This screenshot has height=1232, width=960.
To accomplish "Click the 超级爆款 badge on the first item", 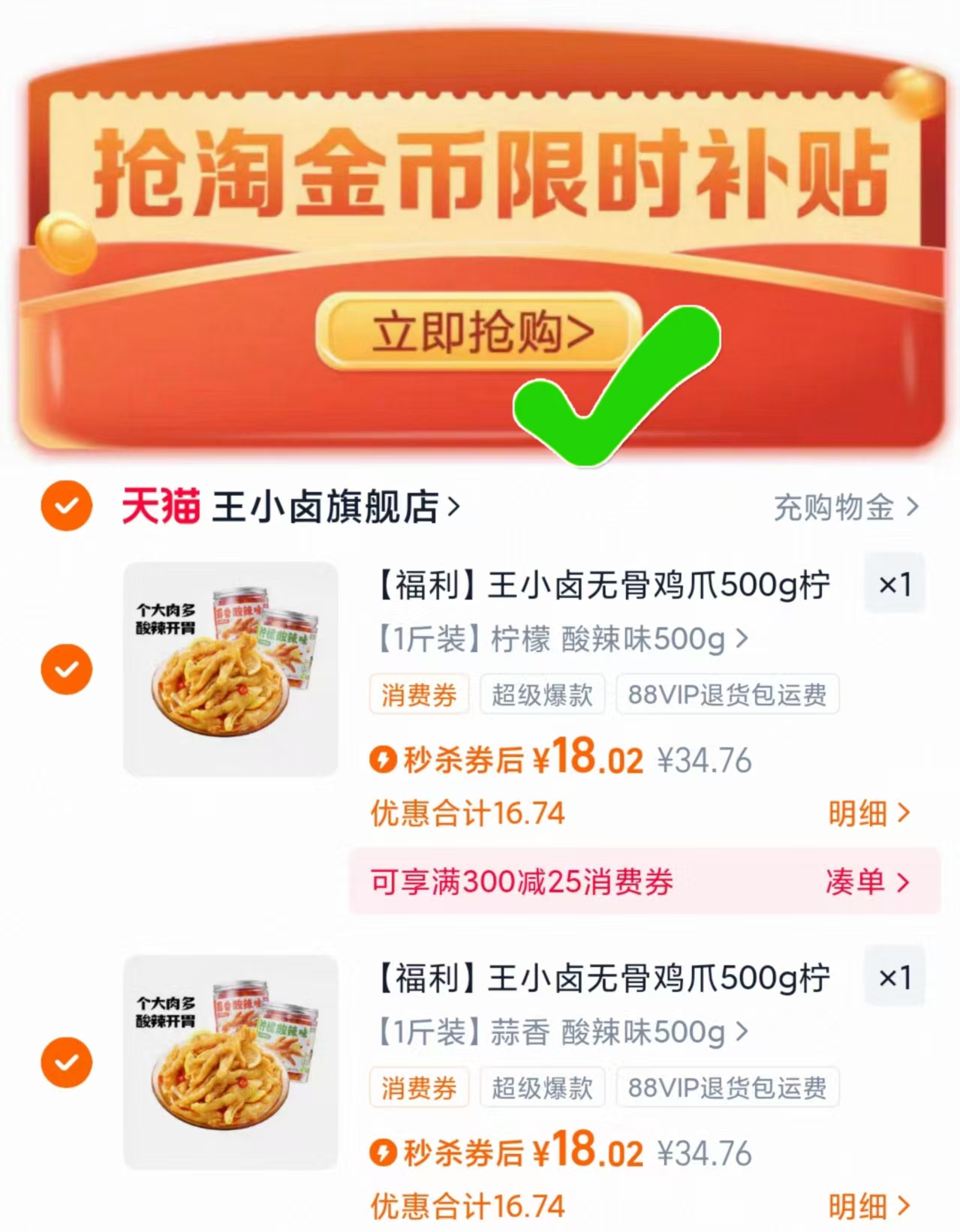I will point(543,695).
